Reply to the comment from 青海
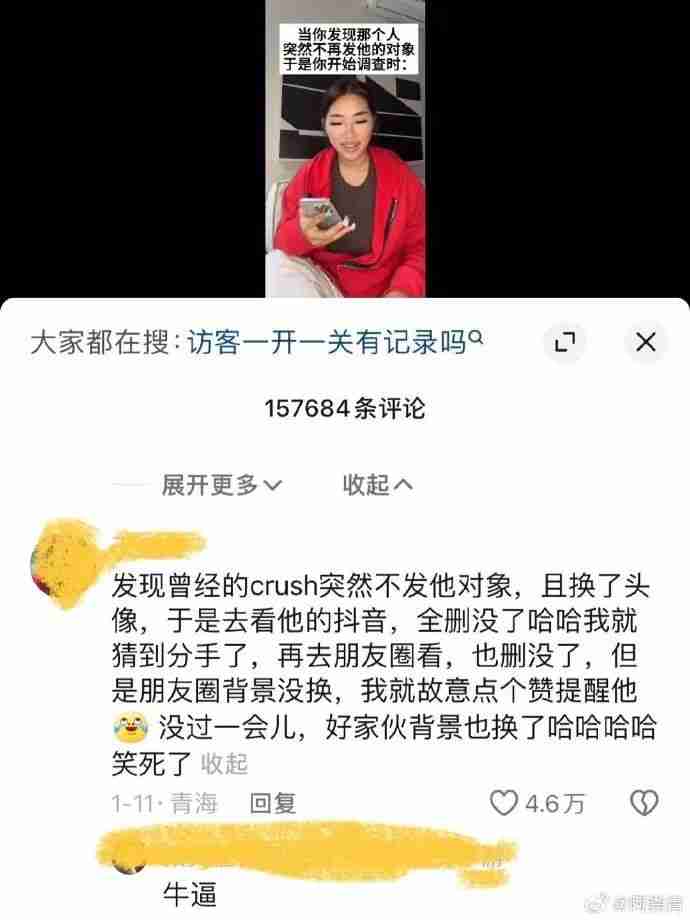This screenshot has width=690, height=920. tap(273, 802)
